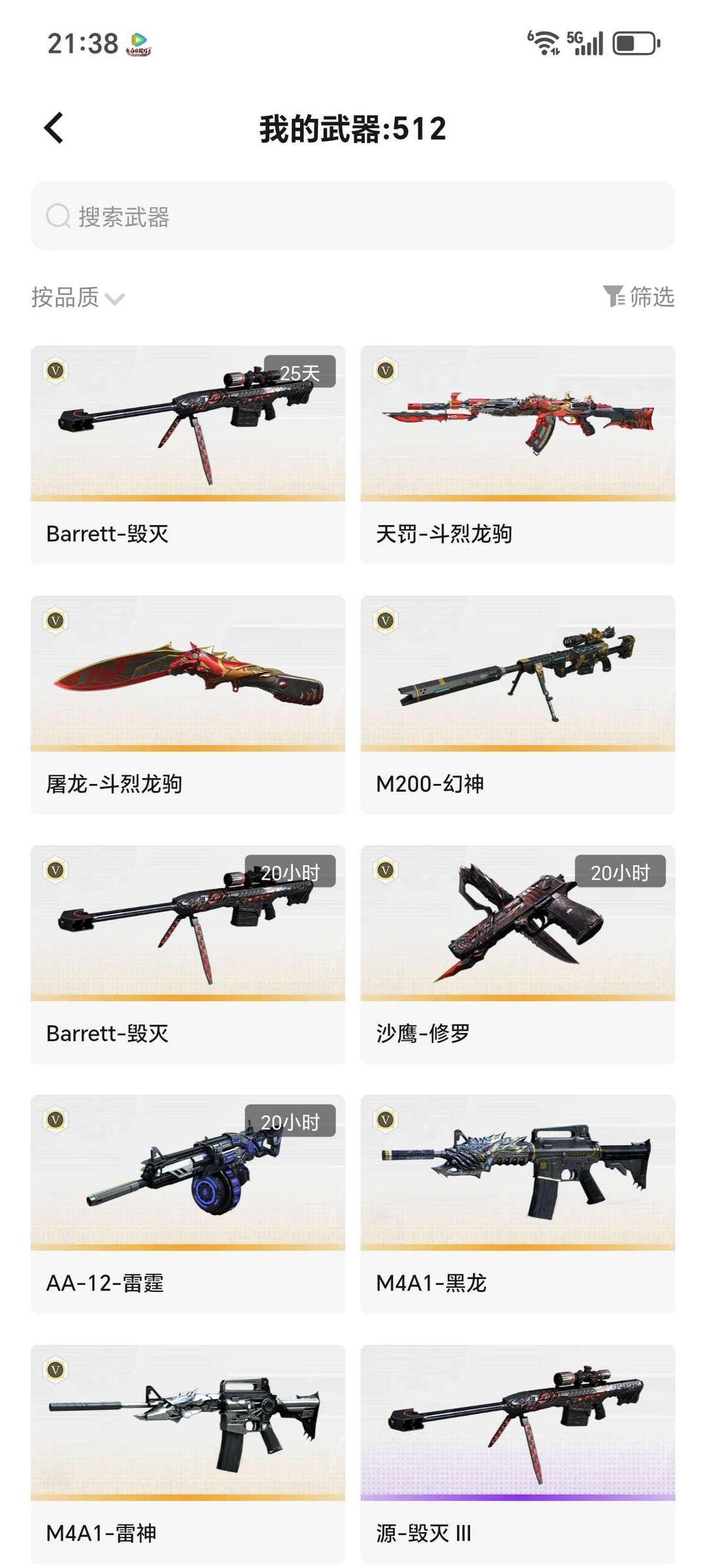Open the 20小时 Barrett-毁灭 weapon card
This screenshot has width=706, height=1568.
(x=188, y=953)
